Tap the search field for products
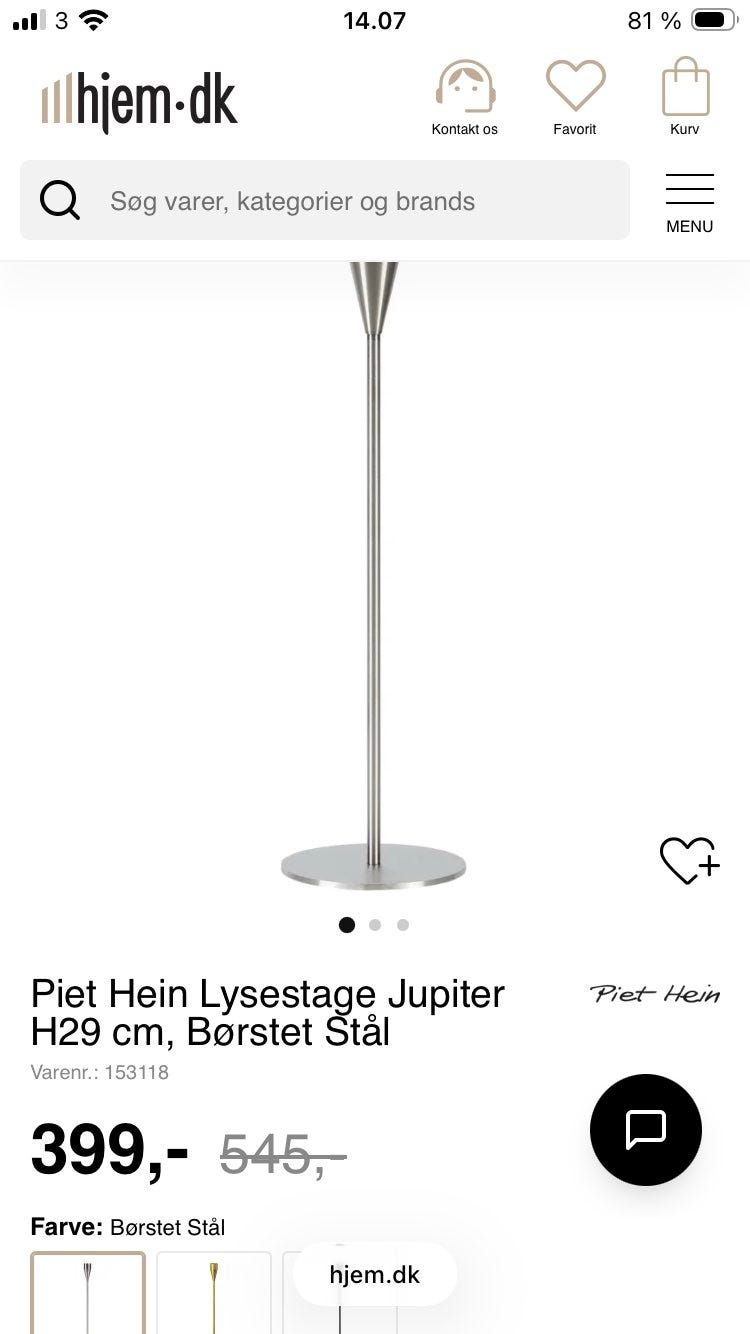The image size is (750, 1334). [x=325, y=200]
